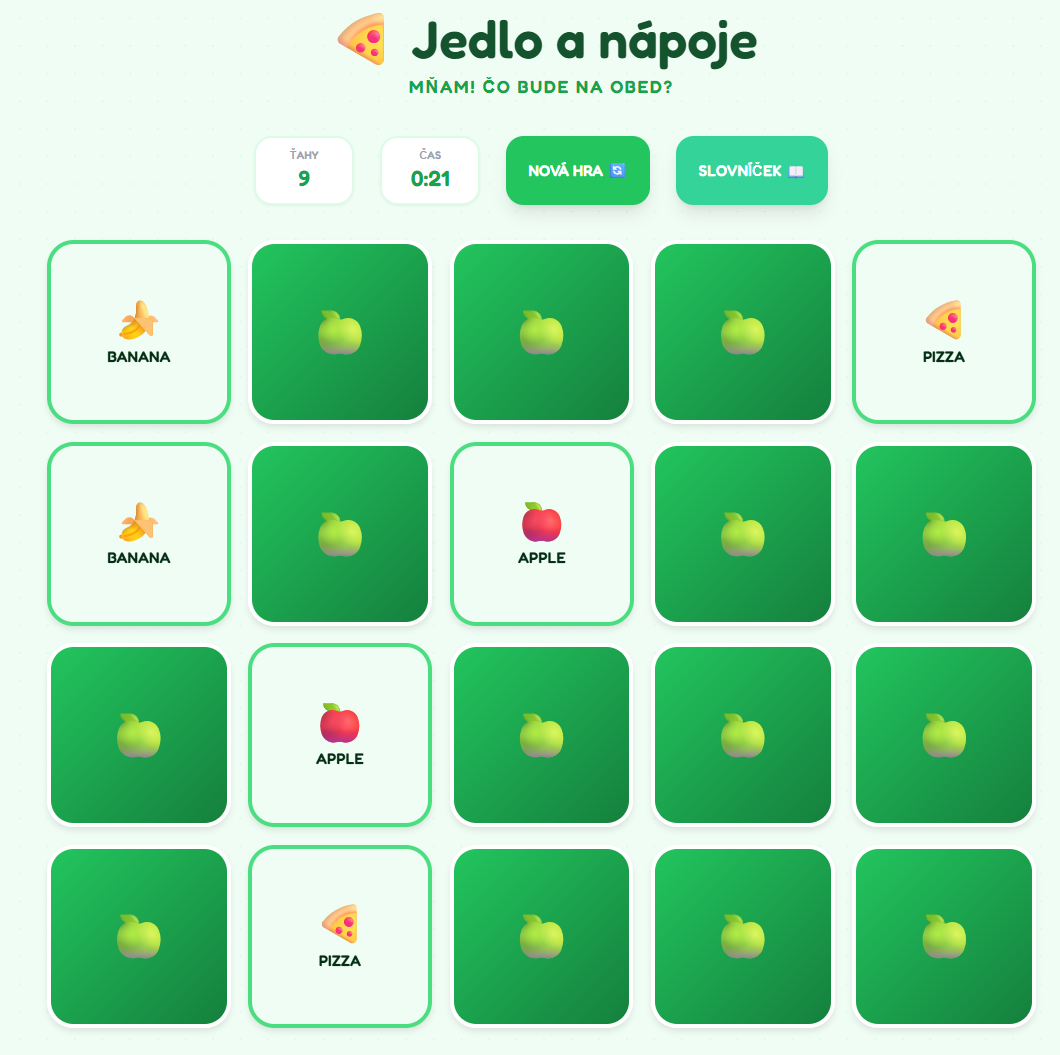Reveal hidden card right of the top Banana

coord(340,332)
